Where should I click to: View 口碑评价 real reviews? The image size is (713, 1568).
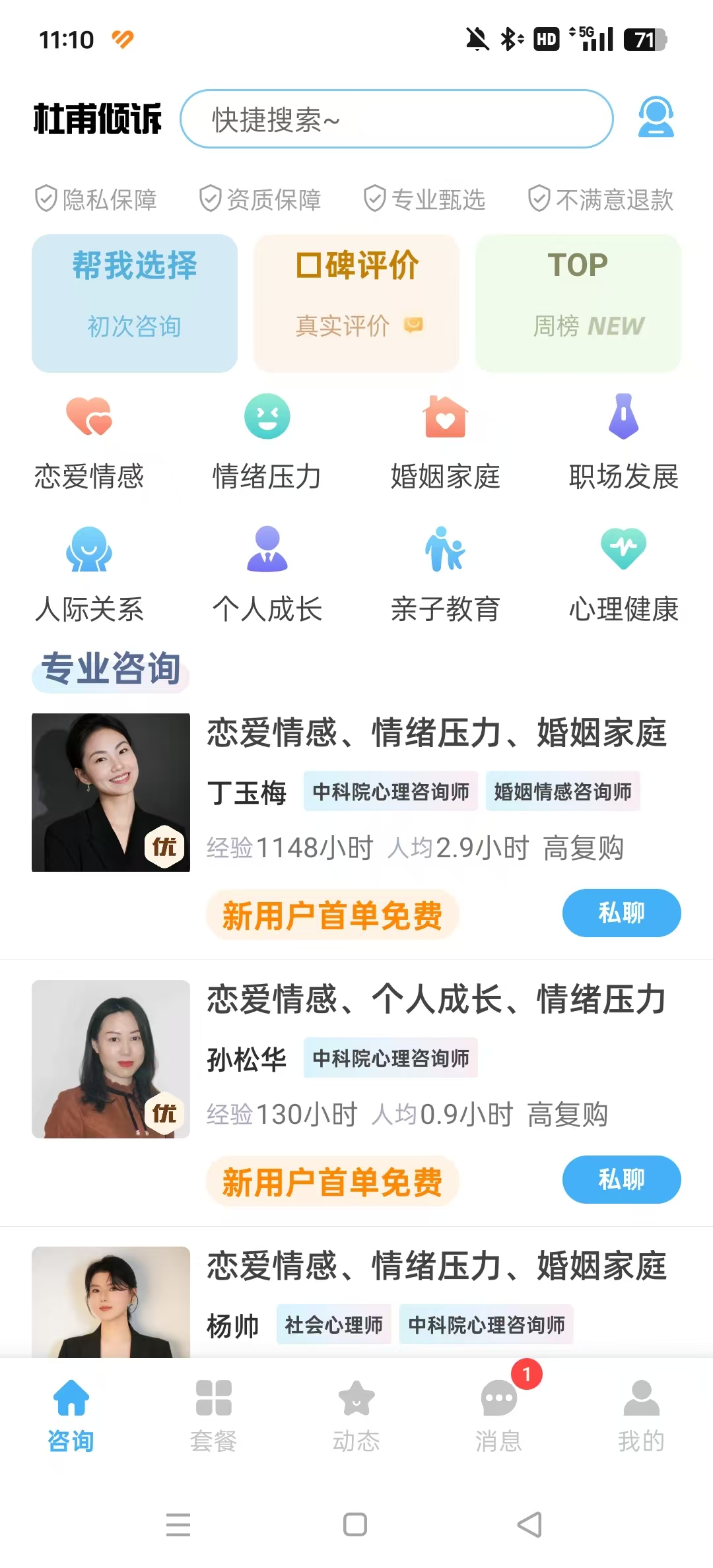(356, 304)
